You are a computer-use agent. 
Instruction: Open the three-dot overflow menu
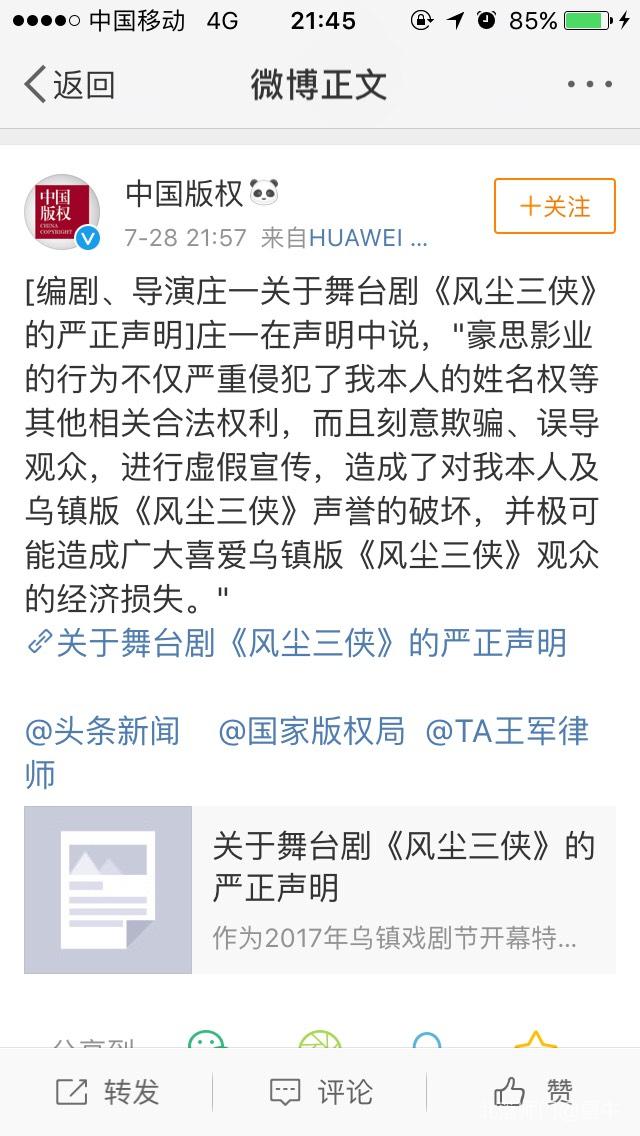(589, 85)
